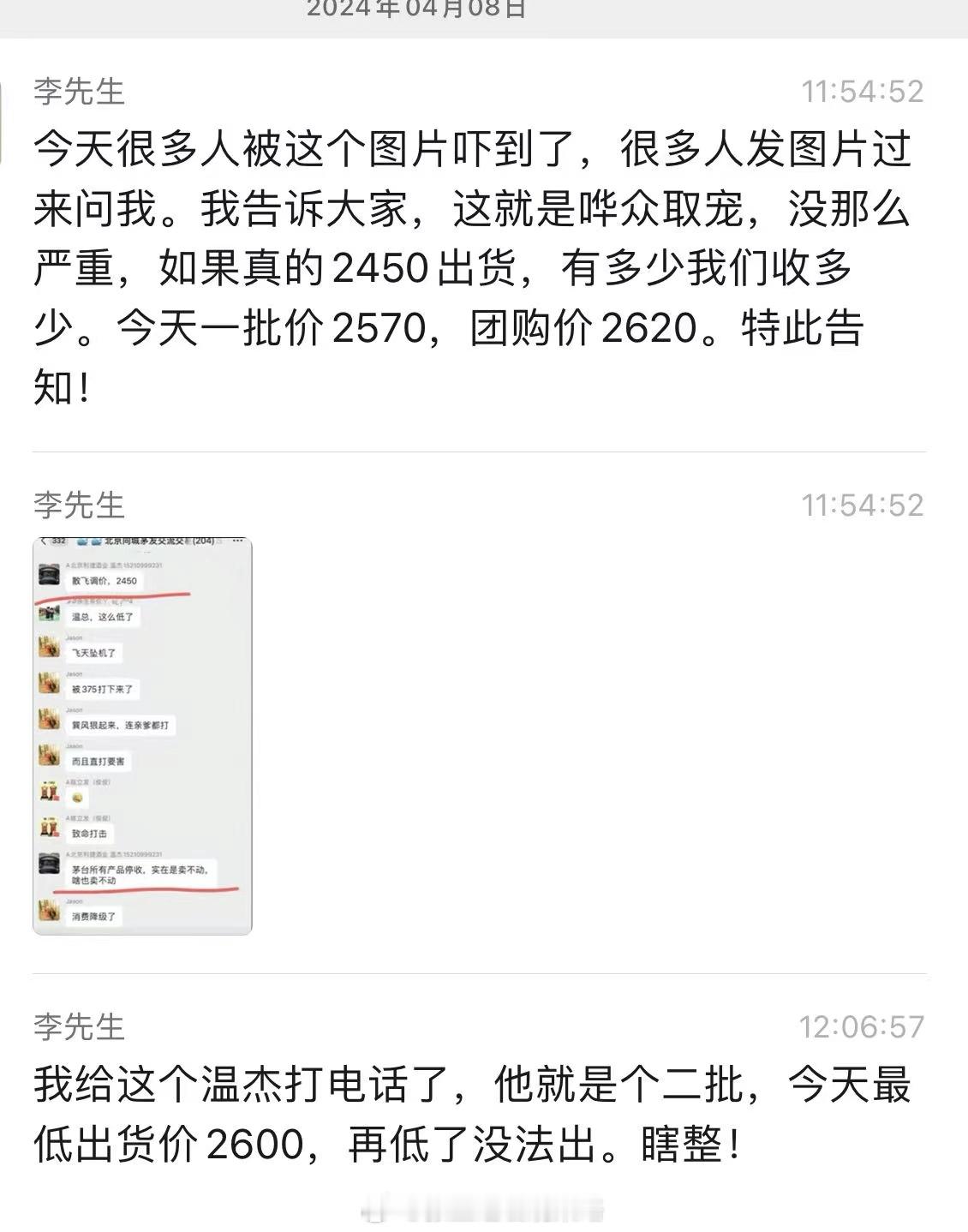Tap the smiley emoji sticker in group chat
The image size is (968, 1232).
coord(76,798)
